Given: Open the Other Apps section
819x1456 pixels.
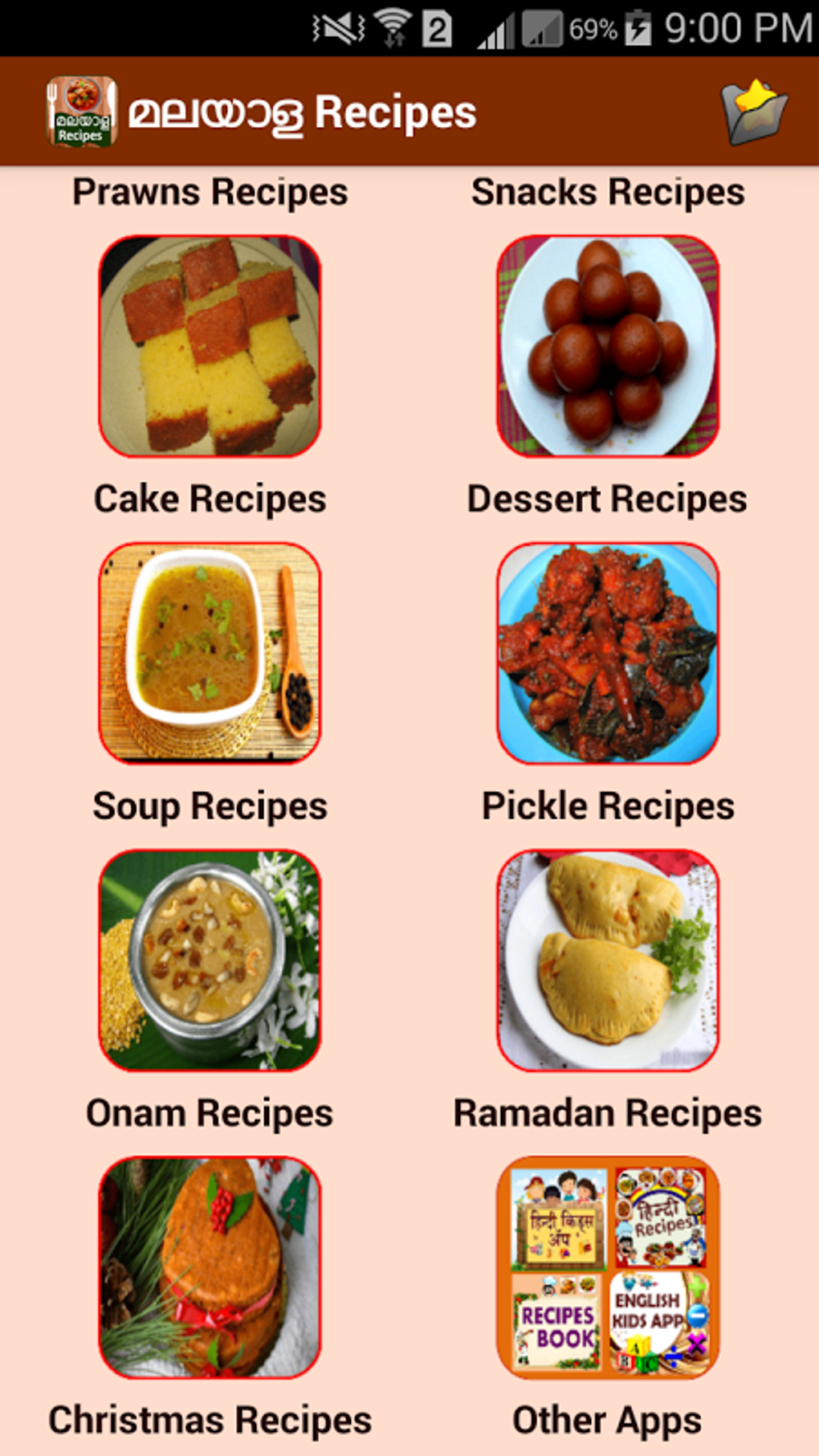Looking at the screenshot, I should [609, 1420].
